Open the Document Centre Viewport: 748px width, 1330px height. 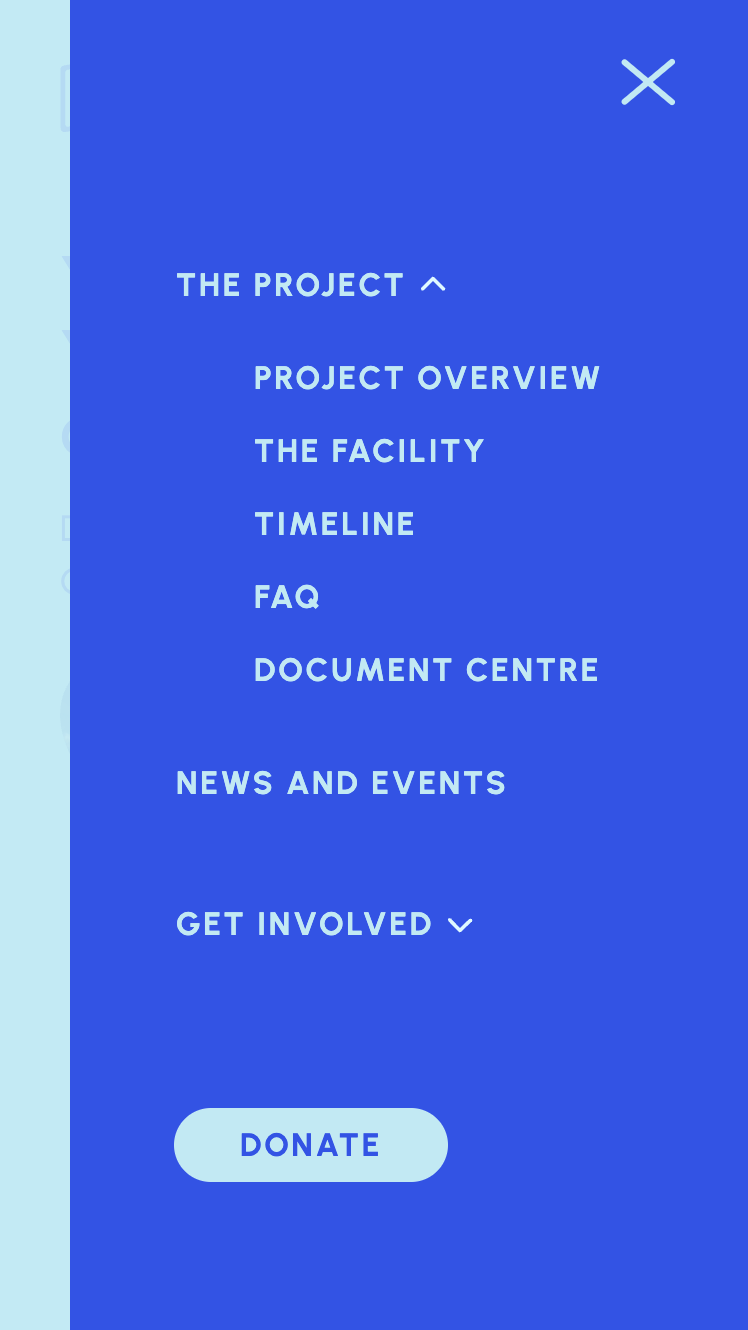(427, 670)
